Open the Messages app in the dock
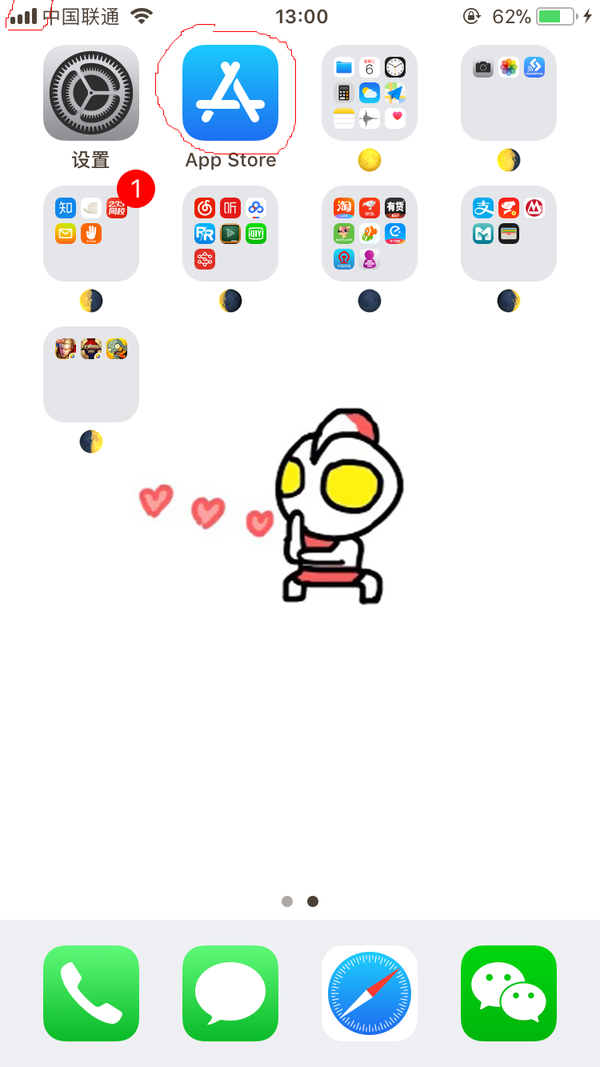 click(230, 993)
